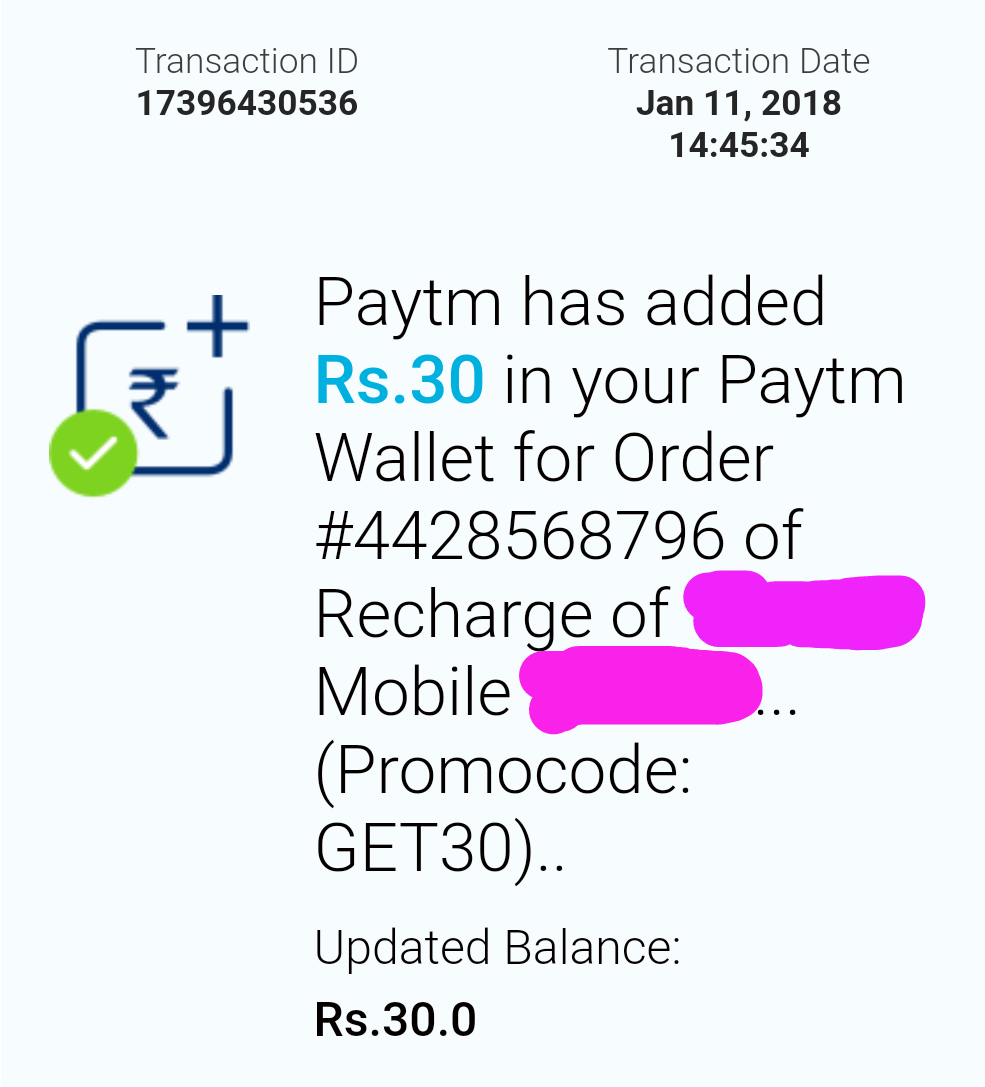Tap the Transaction Date header label
Screen dimensions: 985x1087
pos(740,61)
